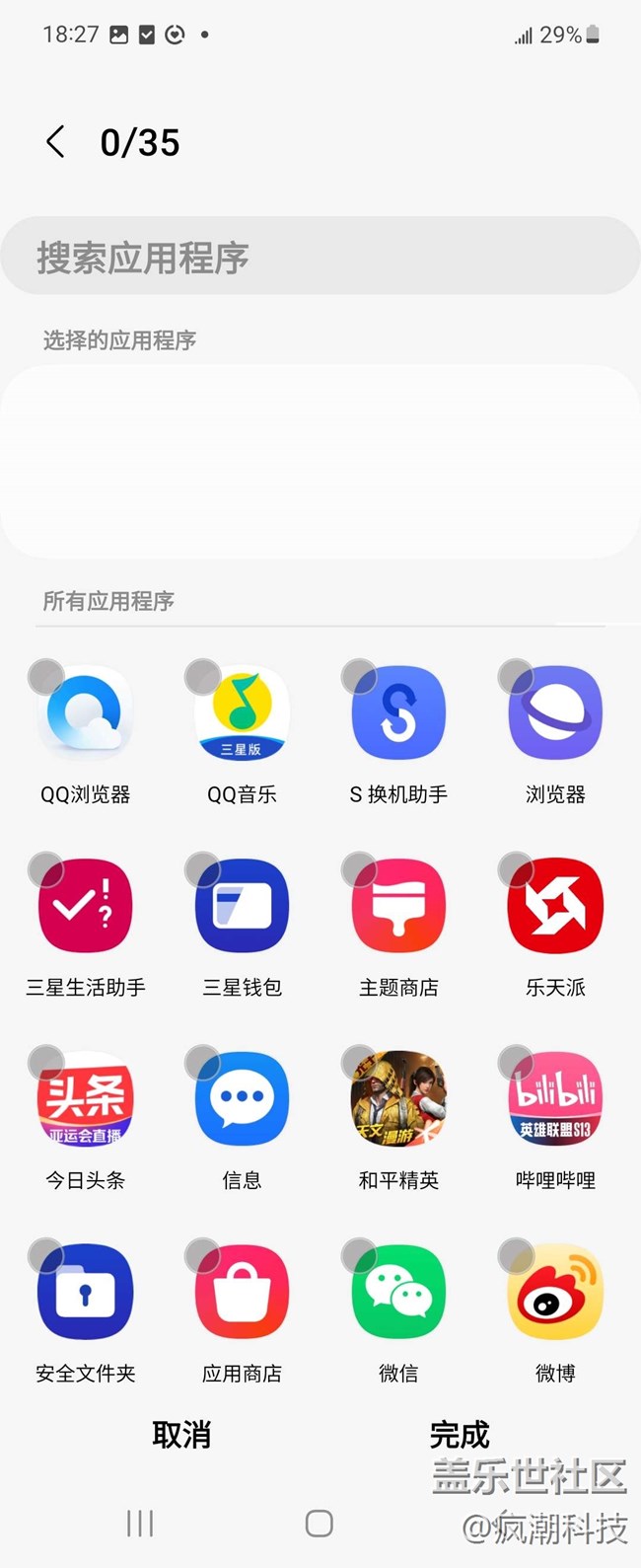
Task: Select the 应用商店 app
Action: pyautogui.click(x=242, y=1293)
